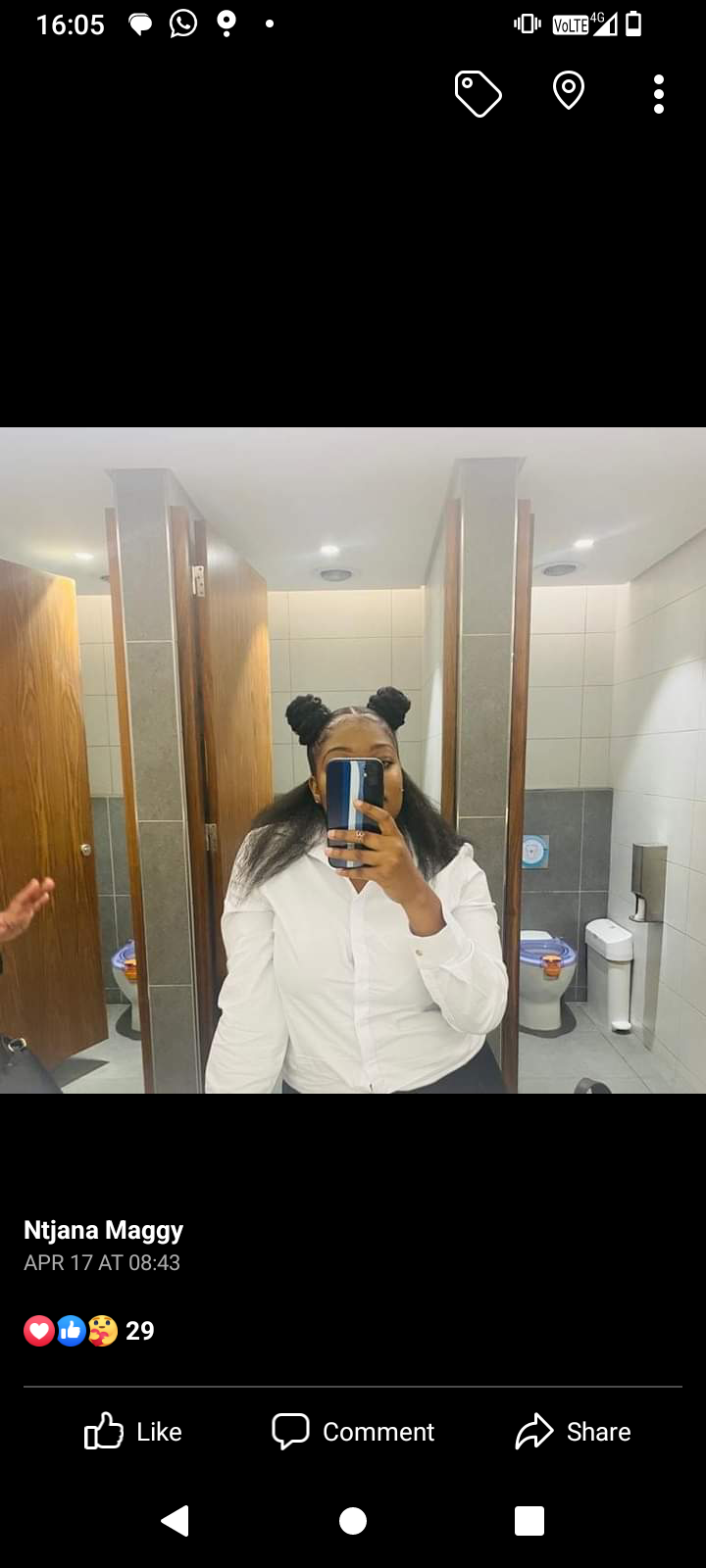
Task: Tap the tag photo icon
Action: [478, 94]
